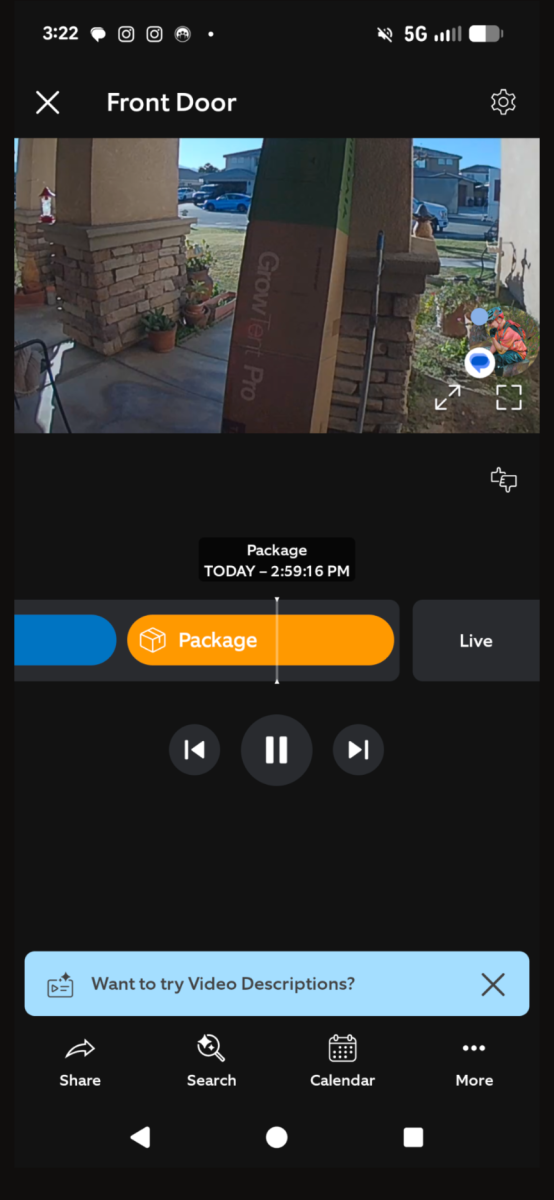The width and height of the screenshot is (554, 1200).
Task: Go back using system navigation
Action: point(141,1136)
